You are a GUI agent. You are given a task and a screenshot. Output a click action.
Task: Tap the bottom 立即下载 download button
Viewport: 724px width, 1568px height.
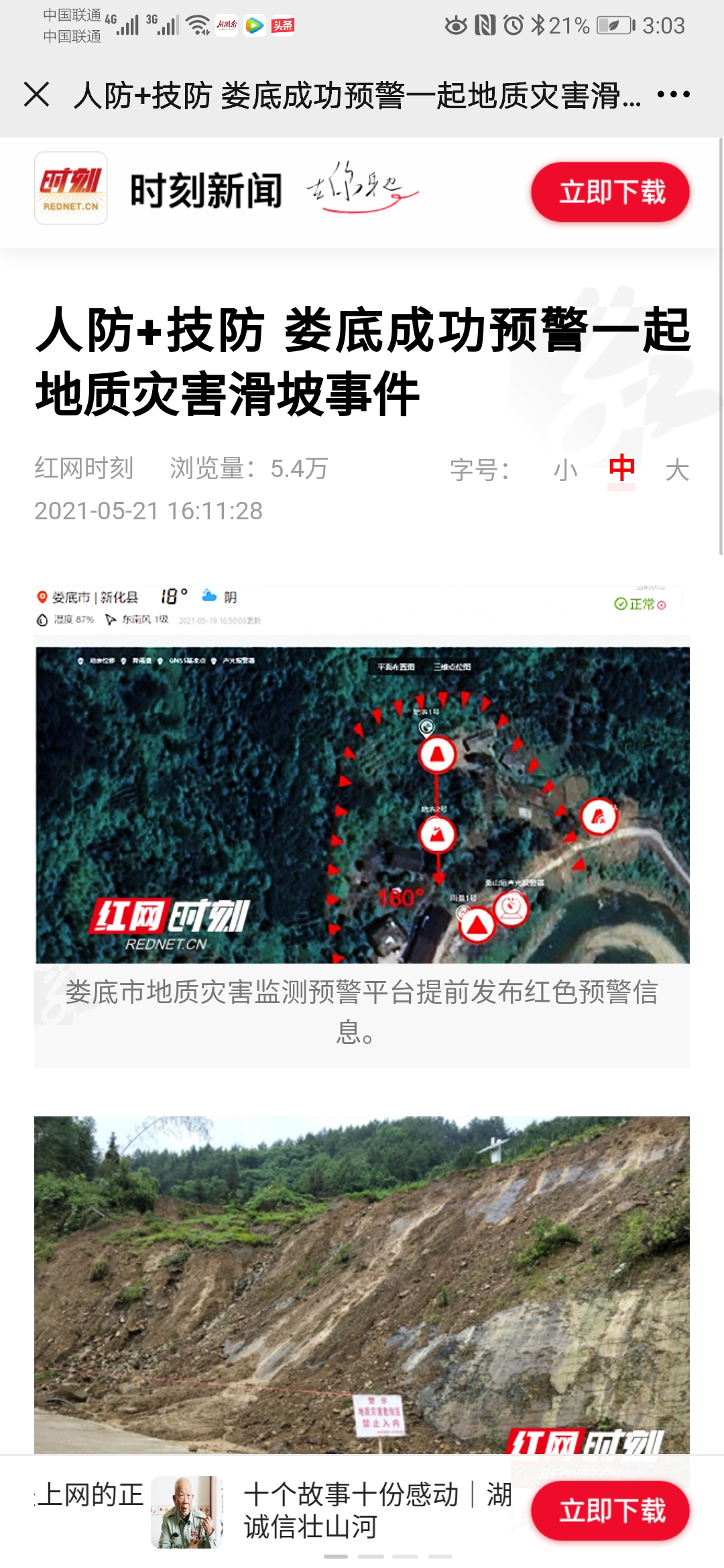coord(610,1511)
